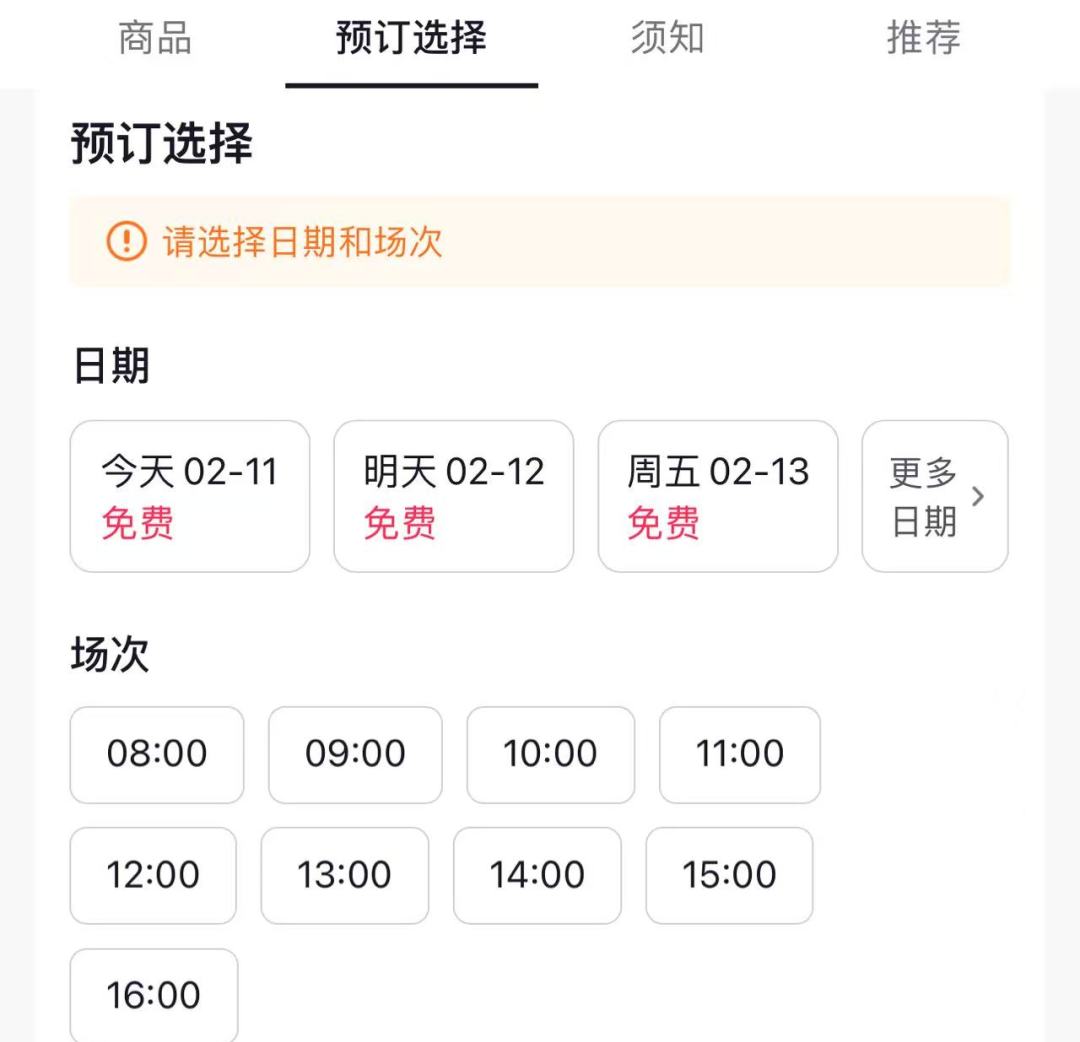Pick the 10:00 session
Viewport: 1080px width, 1042px height.
[x=550, y=754]
